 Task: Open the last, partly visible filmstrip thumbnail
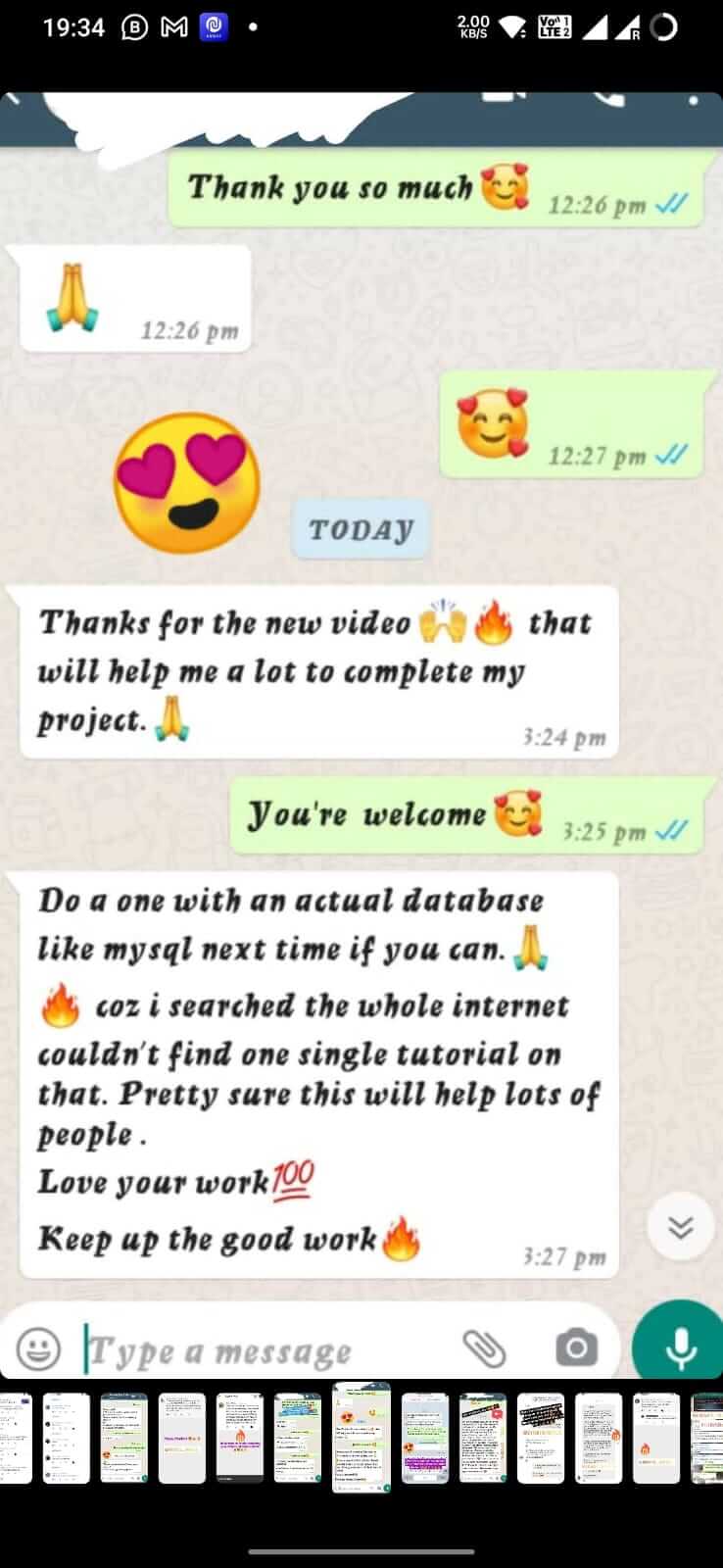coord(707,1438)
